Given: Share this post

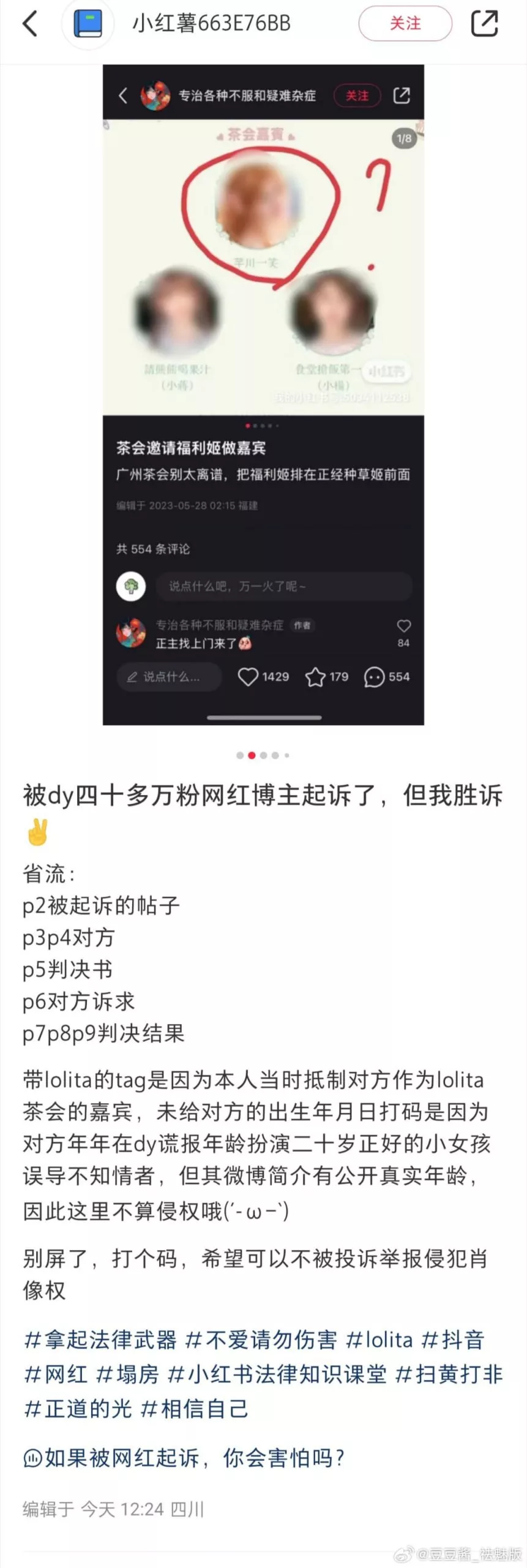Looking at the screenshot, I should (484, 24).
